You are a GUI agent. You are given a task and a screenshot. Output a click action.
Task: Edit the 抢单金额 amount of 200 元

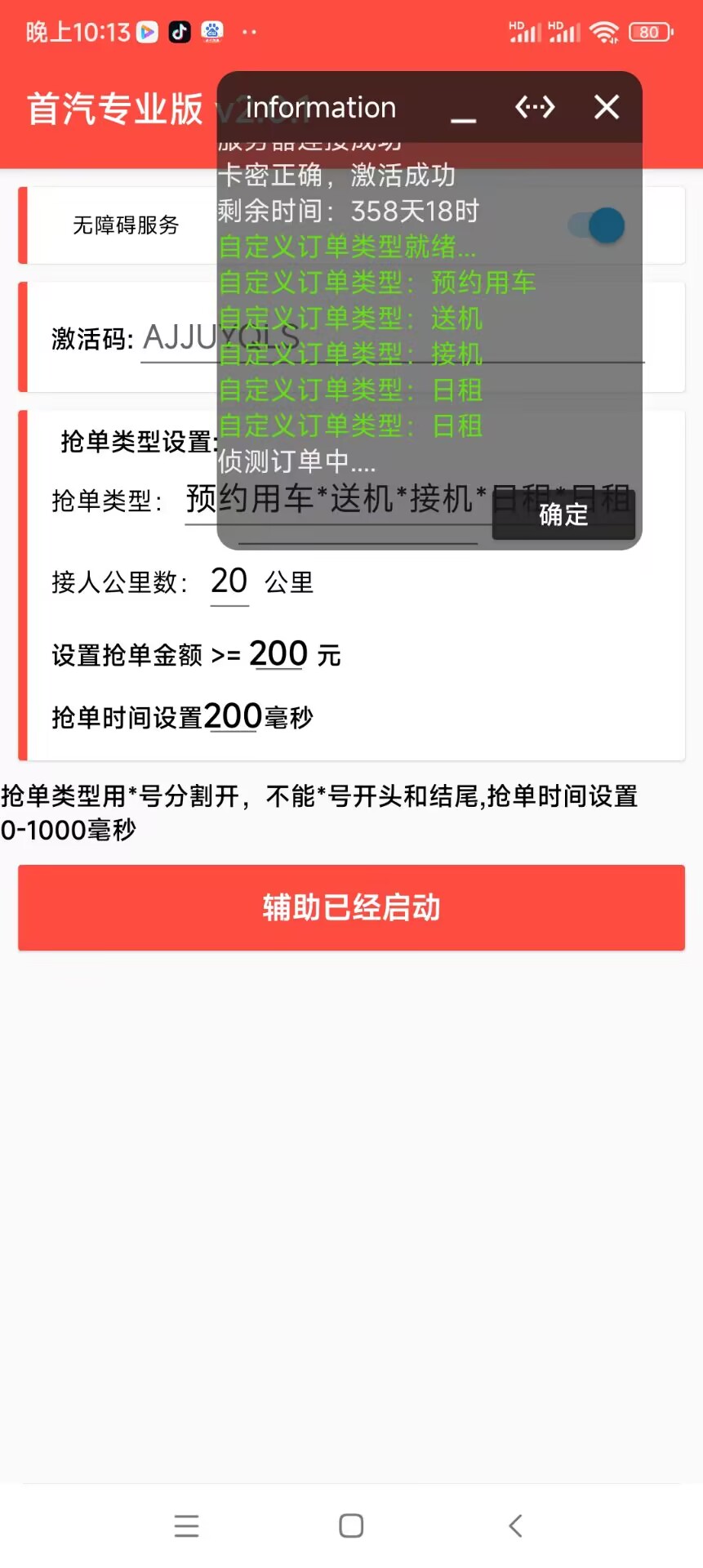(278, 653)
